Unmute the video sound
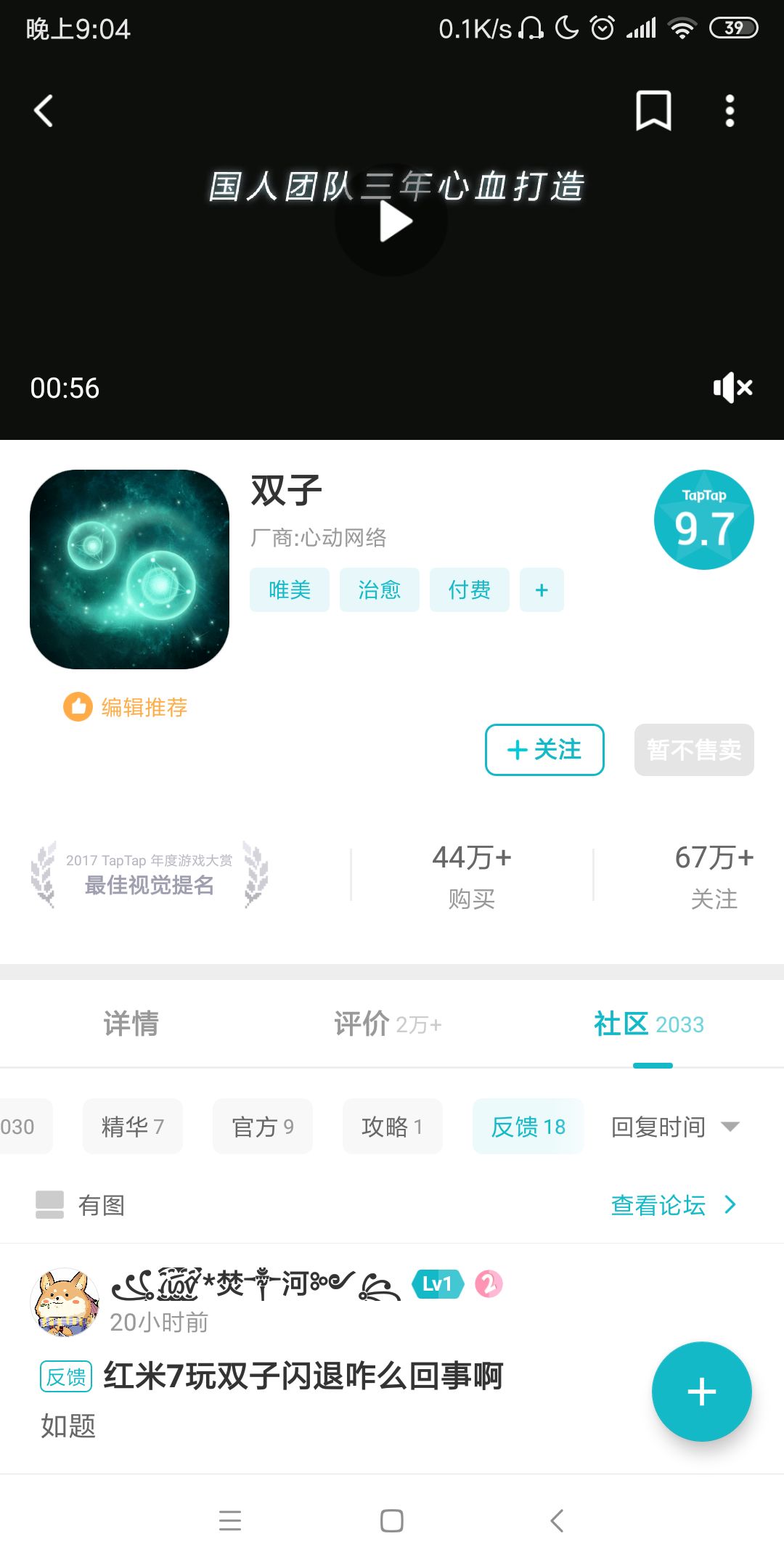 (x=733, y=388)
